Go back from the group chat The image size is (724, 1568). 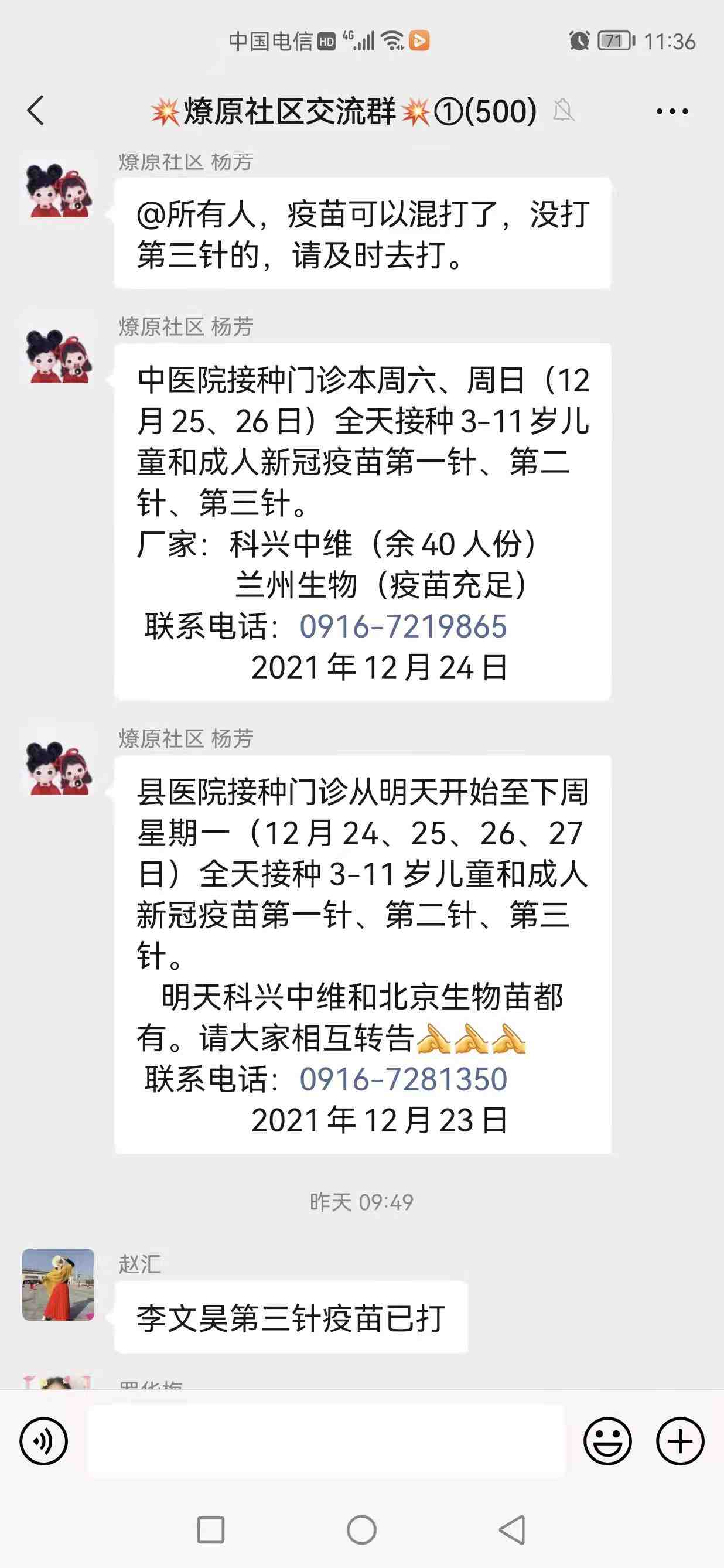tap(36, 111)
